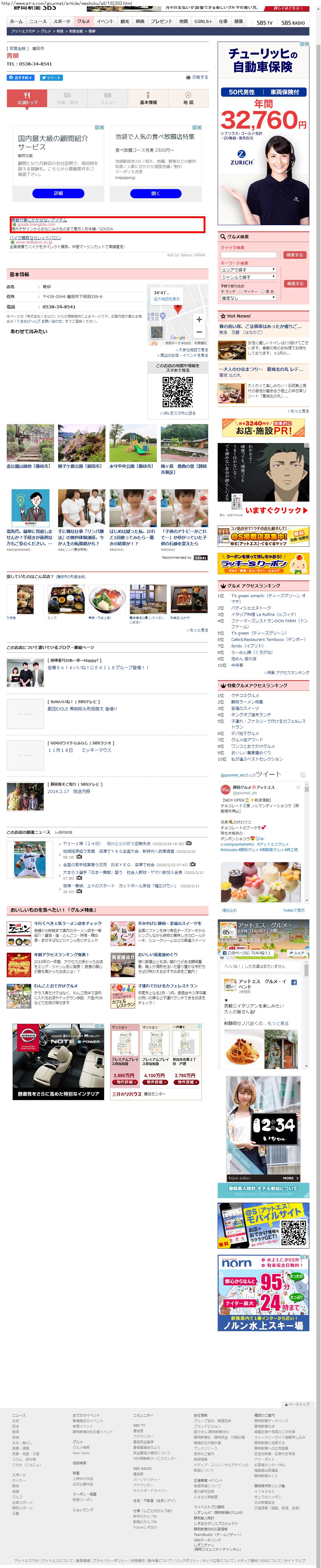Open the イベント item in the top navigation
Viewport: 321px width, 1568px height.
(x=105, y=21)
